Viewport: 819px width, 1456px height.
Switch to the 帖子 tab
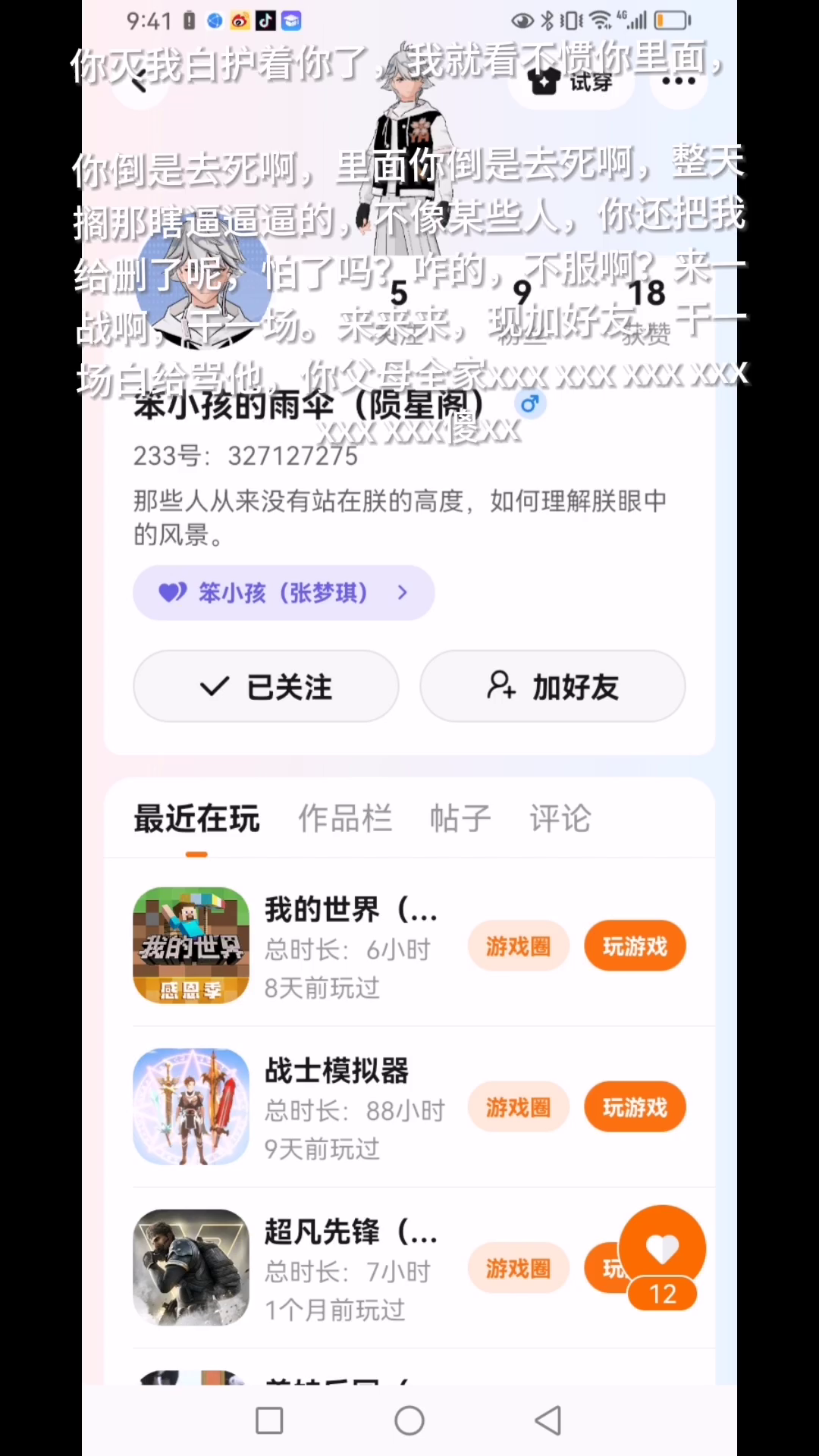460,819
